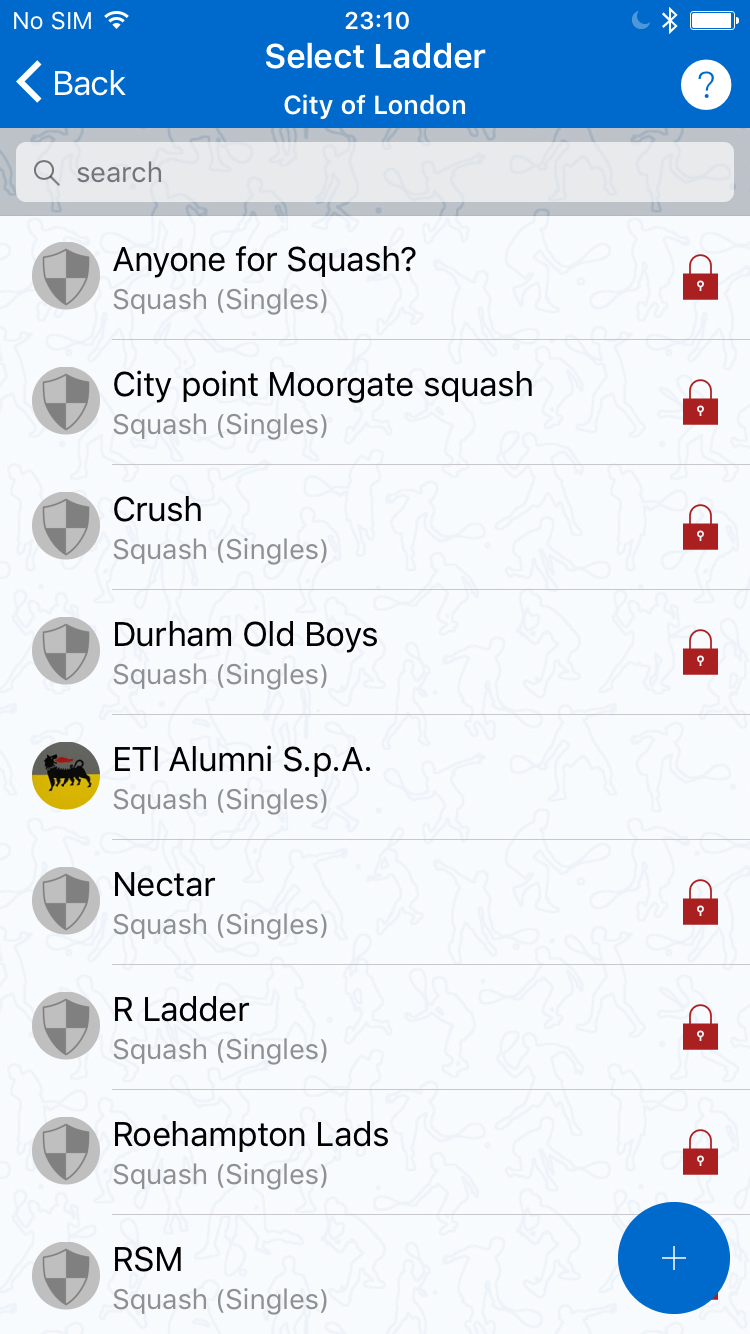Open City point Moorgate squash ladder
Viewport: 750px width, 1334px height.
375,402
